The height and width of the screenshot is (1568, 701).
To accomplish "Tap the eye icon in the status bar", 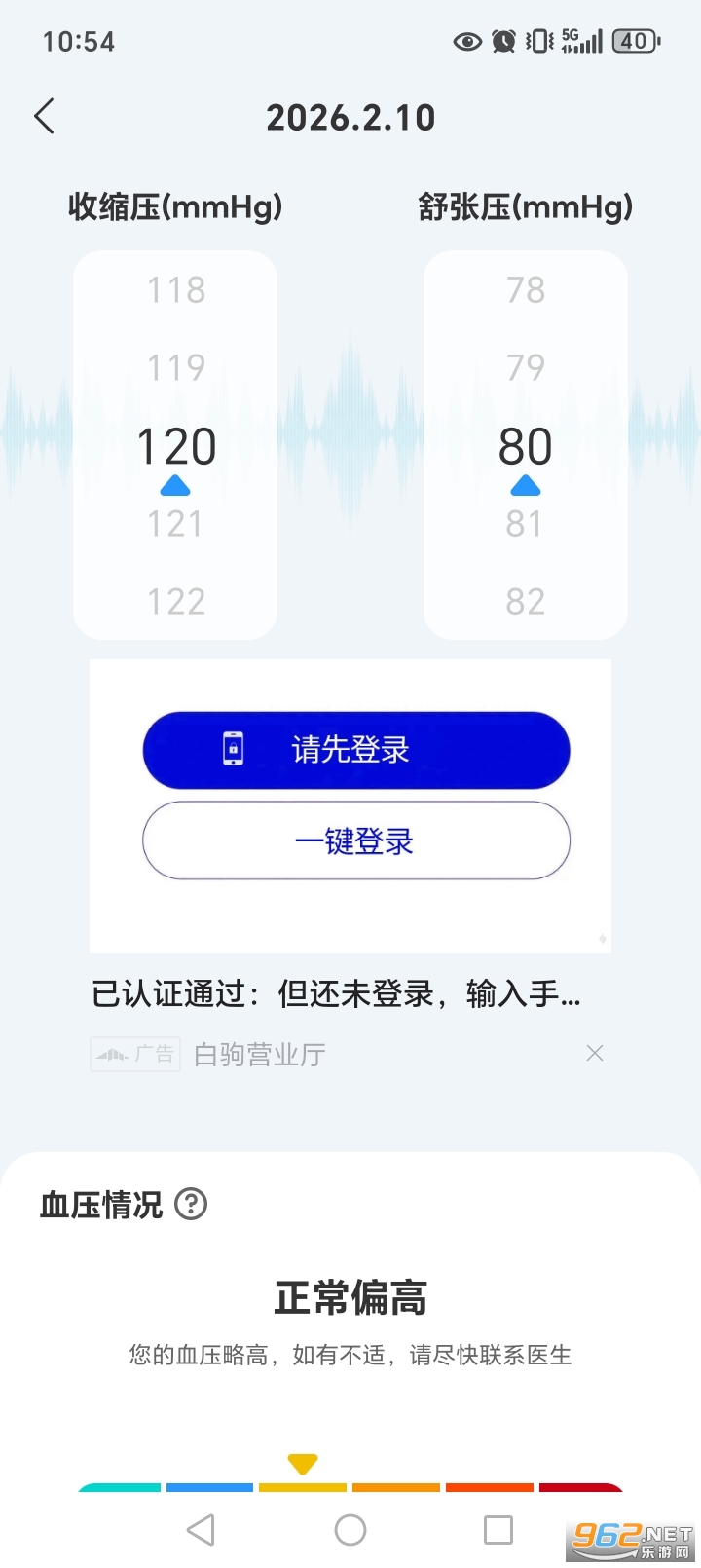I will click(465, 41).
